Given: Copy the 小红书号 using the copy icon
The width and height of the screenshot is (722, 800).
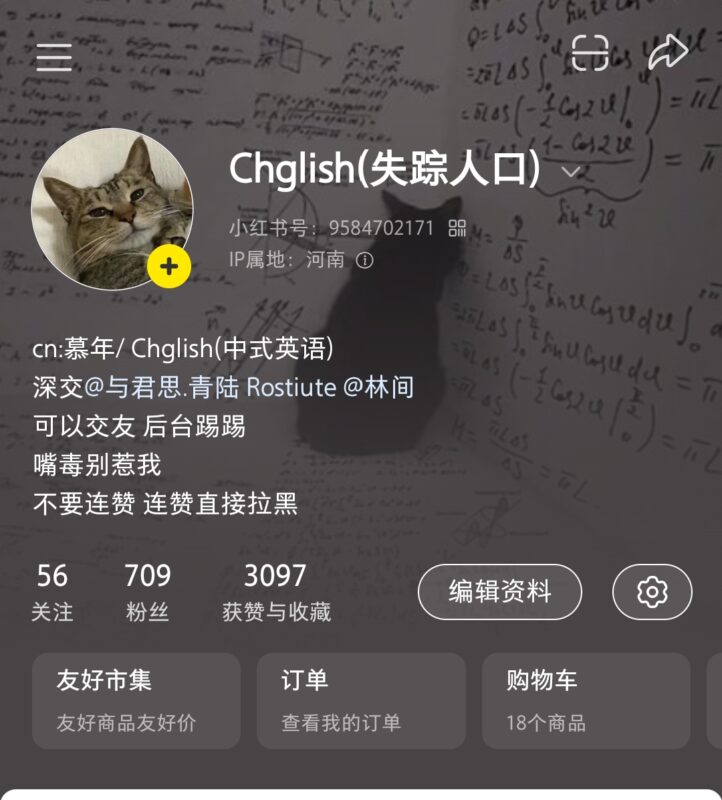Looking at the screenshot, I should click(456, 226).
